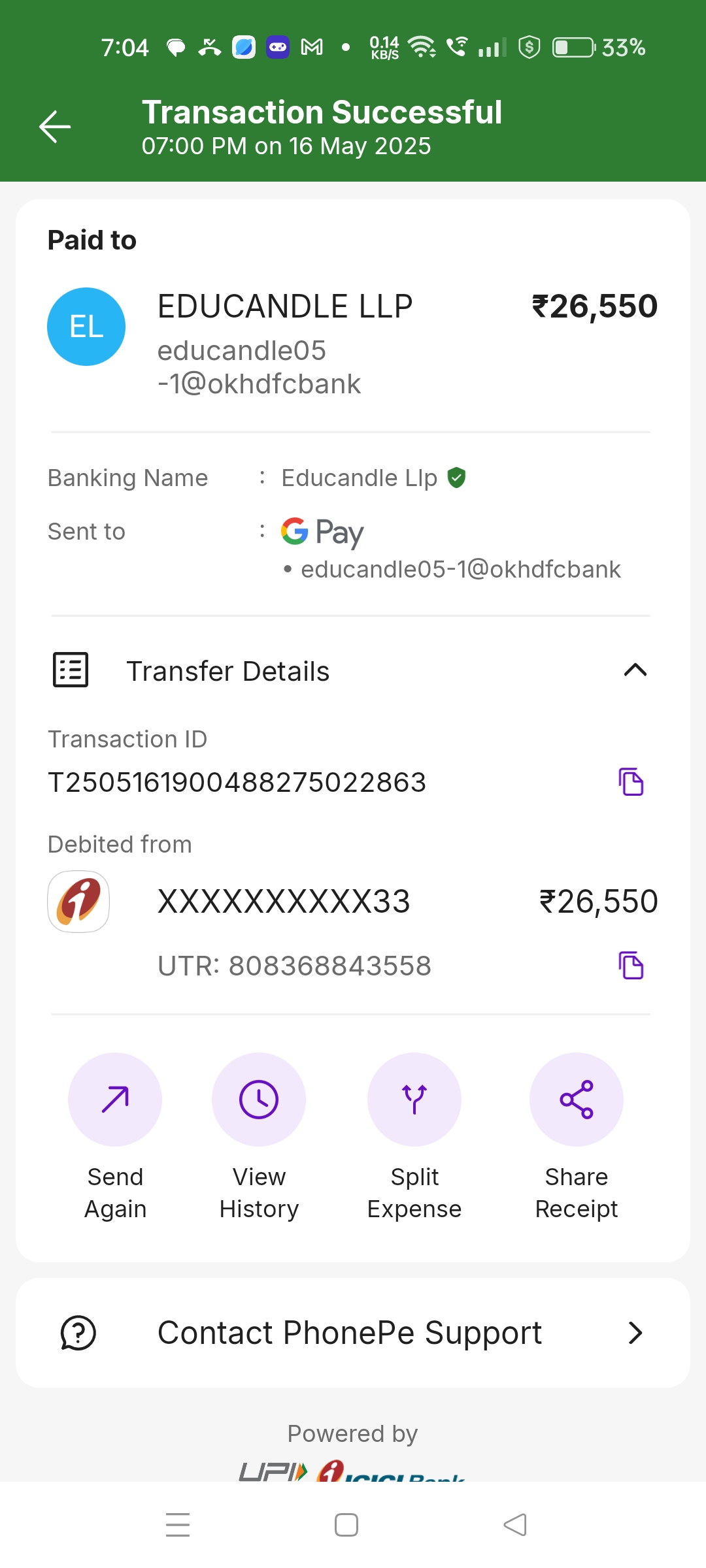The image size is (706, 1568).
Task: Open View History
Action: click(259, 1100)
